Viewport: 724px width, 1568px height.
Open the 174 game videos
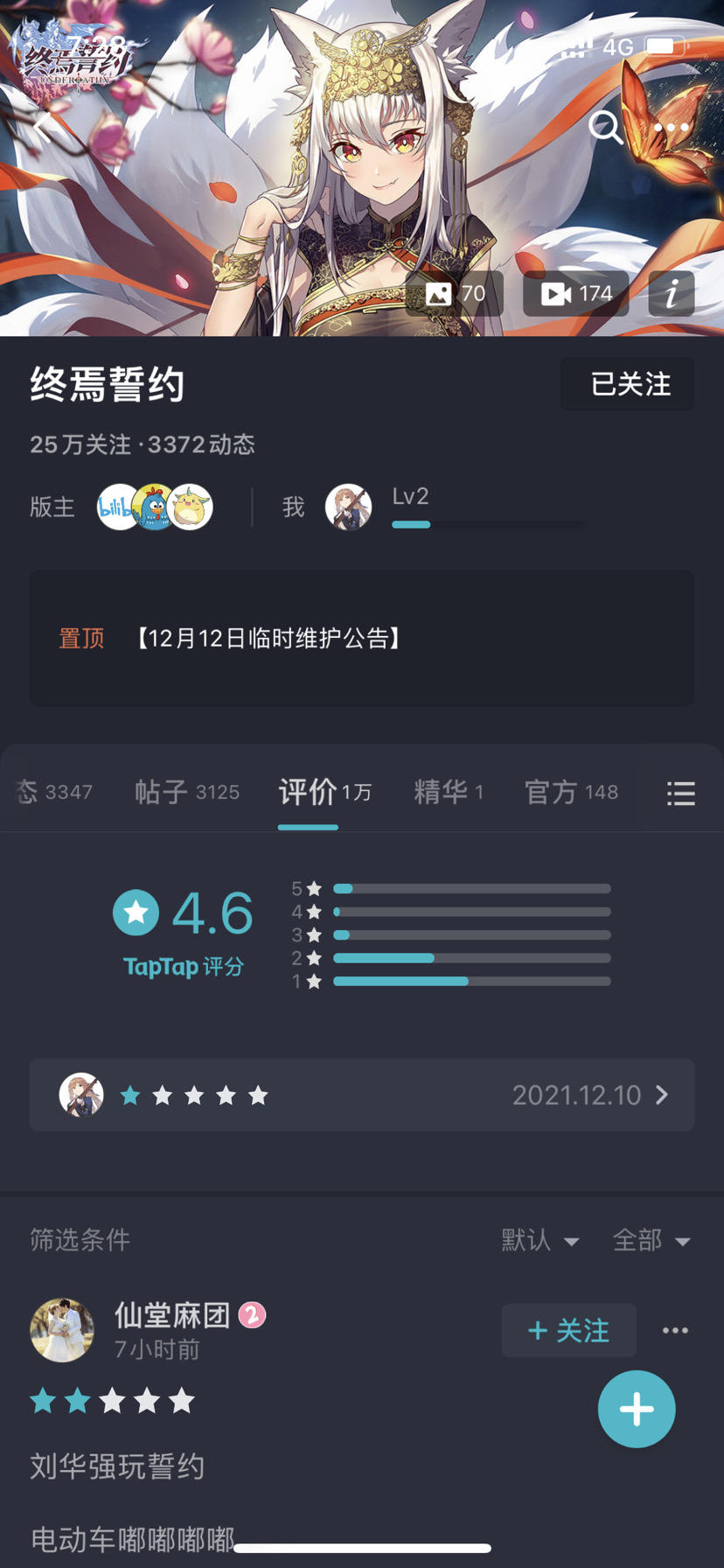[x=575, y=293]
